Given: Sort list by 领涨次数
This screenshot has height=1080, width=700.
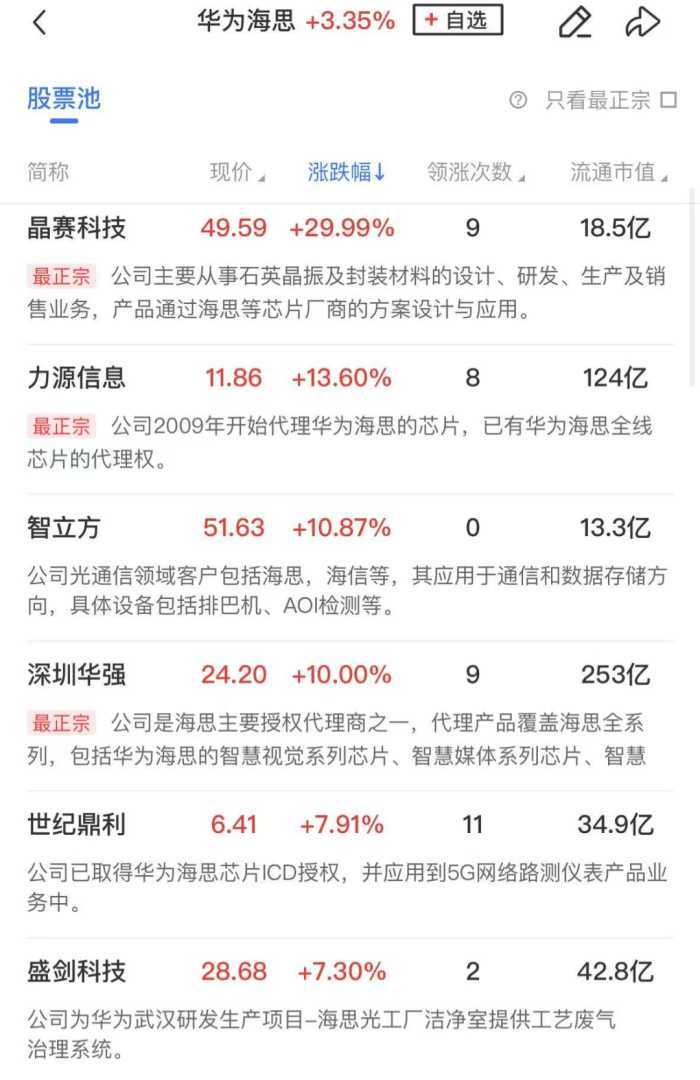Looking at the screenshot, I should click(x=476, y=172).
